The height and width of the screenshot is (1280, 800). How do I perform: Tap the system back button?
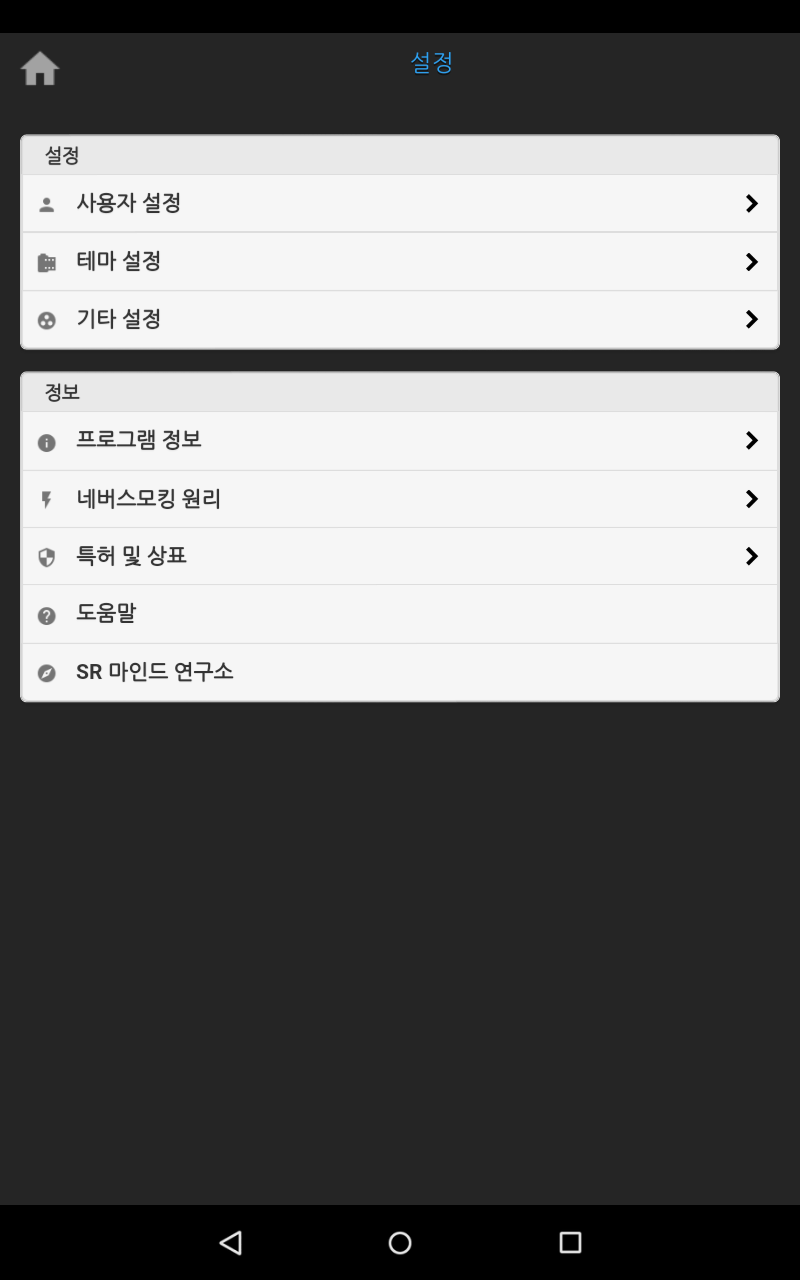[x=231, y=1242]
